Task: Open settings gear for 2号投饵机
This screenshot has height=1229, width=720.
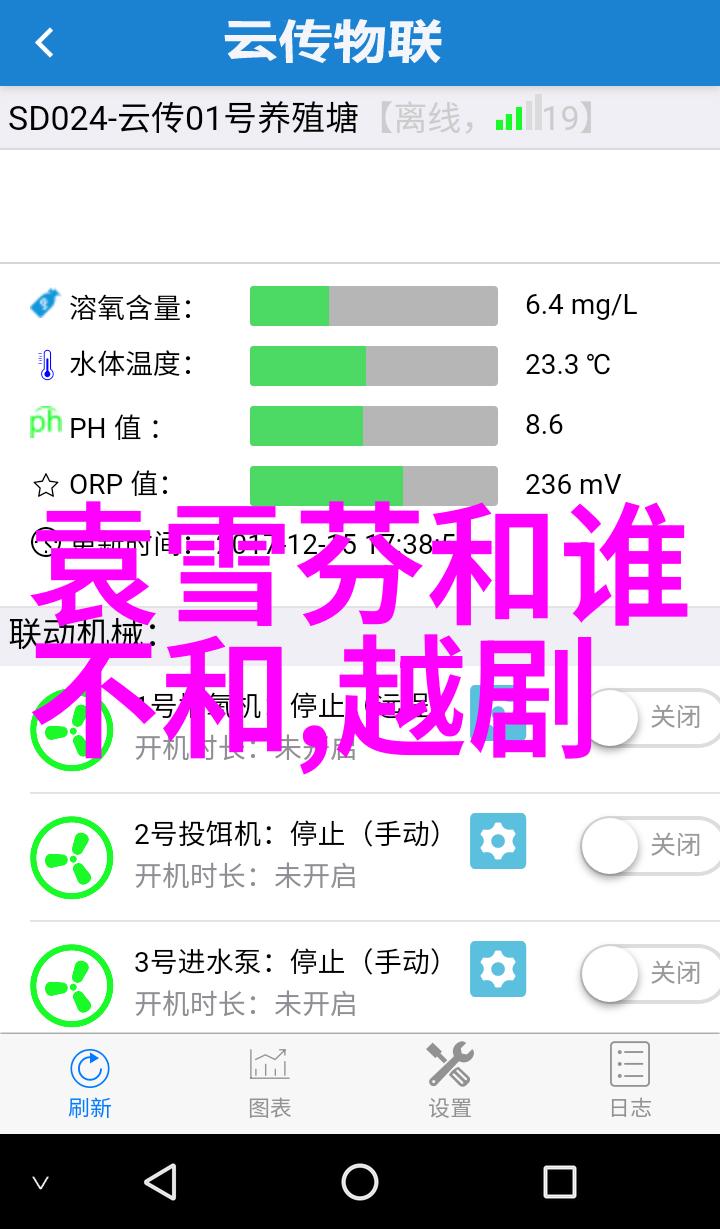Action: pyautogui.click(x=498, y=841)
